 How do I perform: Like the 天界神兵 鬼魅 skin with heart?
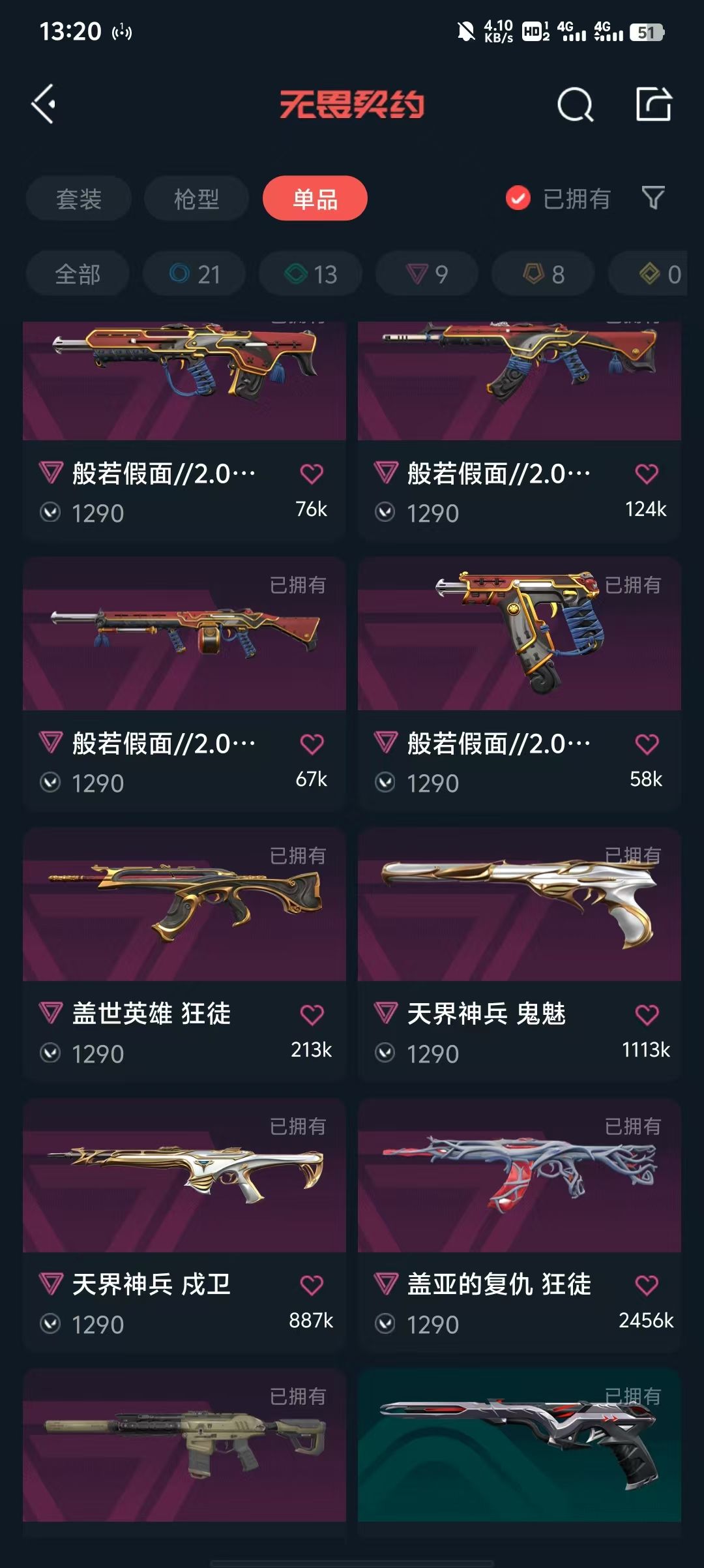pyautogui.click(x=647, y=1014)
